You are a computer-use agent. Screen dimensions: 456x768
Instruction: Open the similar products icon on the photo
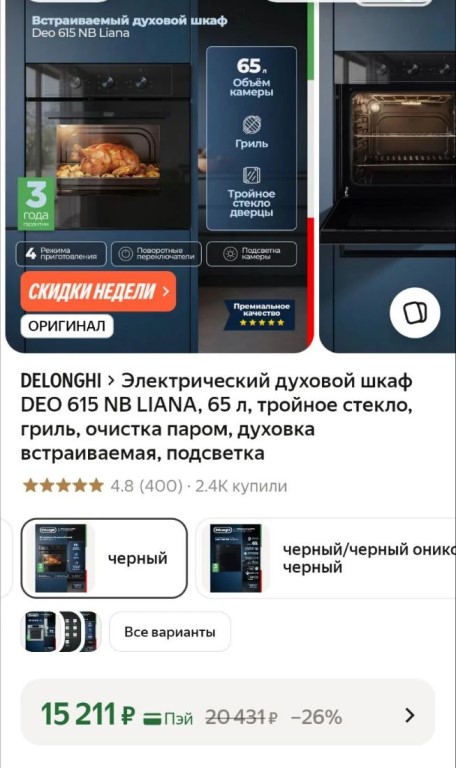click(415, 312)
